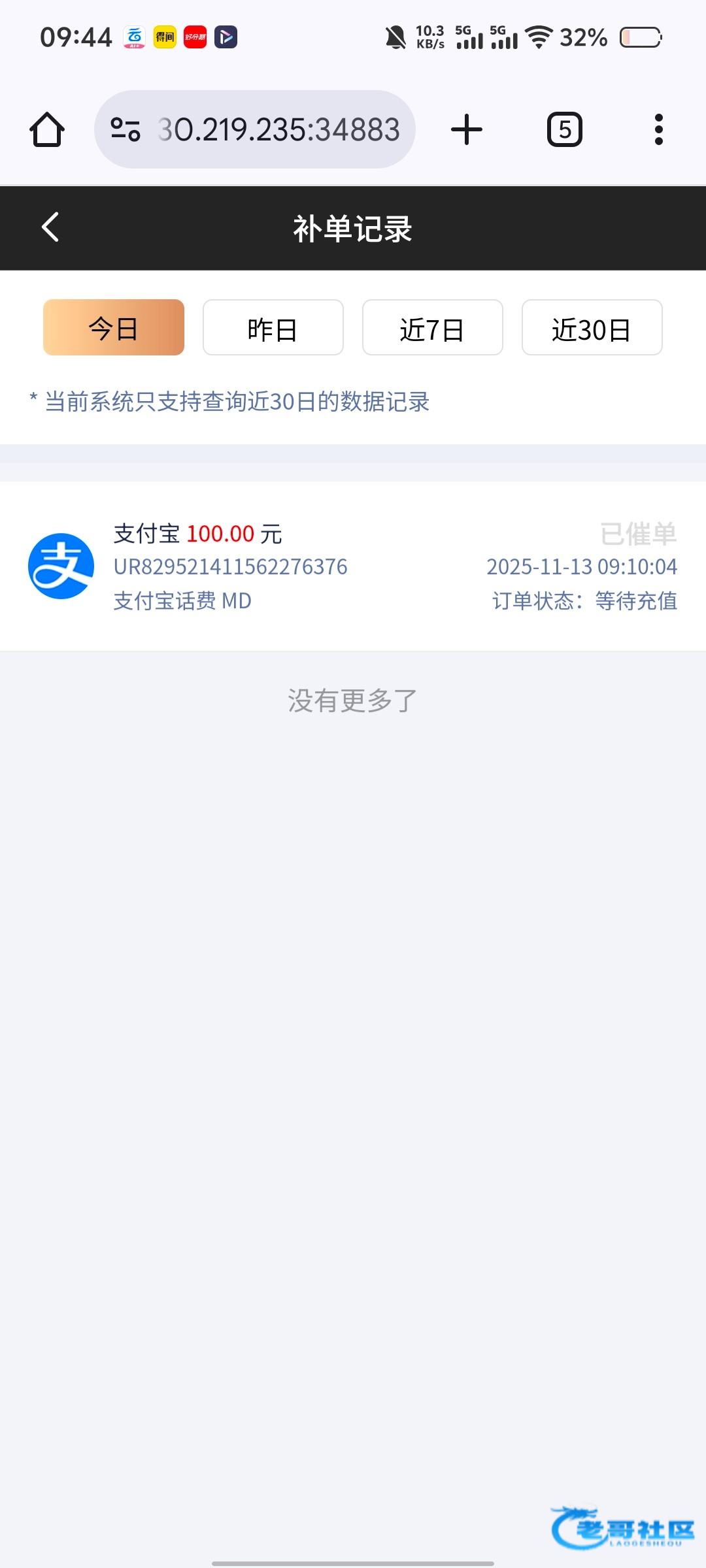
Task: Open a new browser tab
Action: (x=467, y=129)
